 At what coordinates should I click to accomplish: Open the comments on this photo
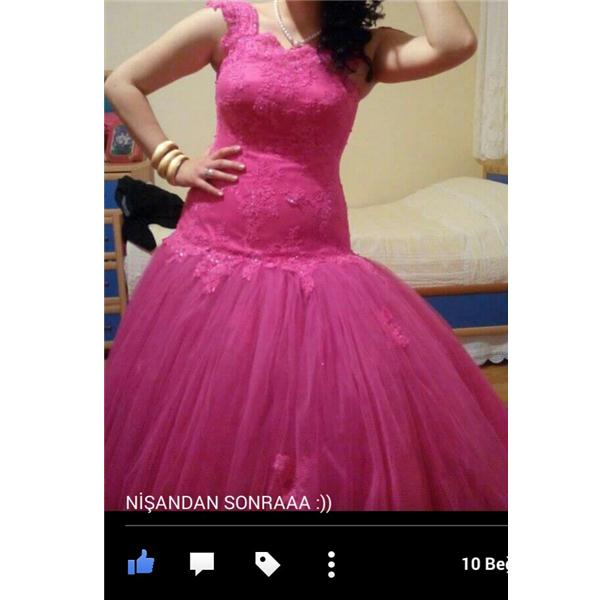pos(202,564)
